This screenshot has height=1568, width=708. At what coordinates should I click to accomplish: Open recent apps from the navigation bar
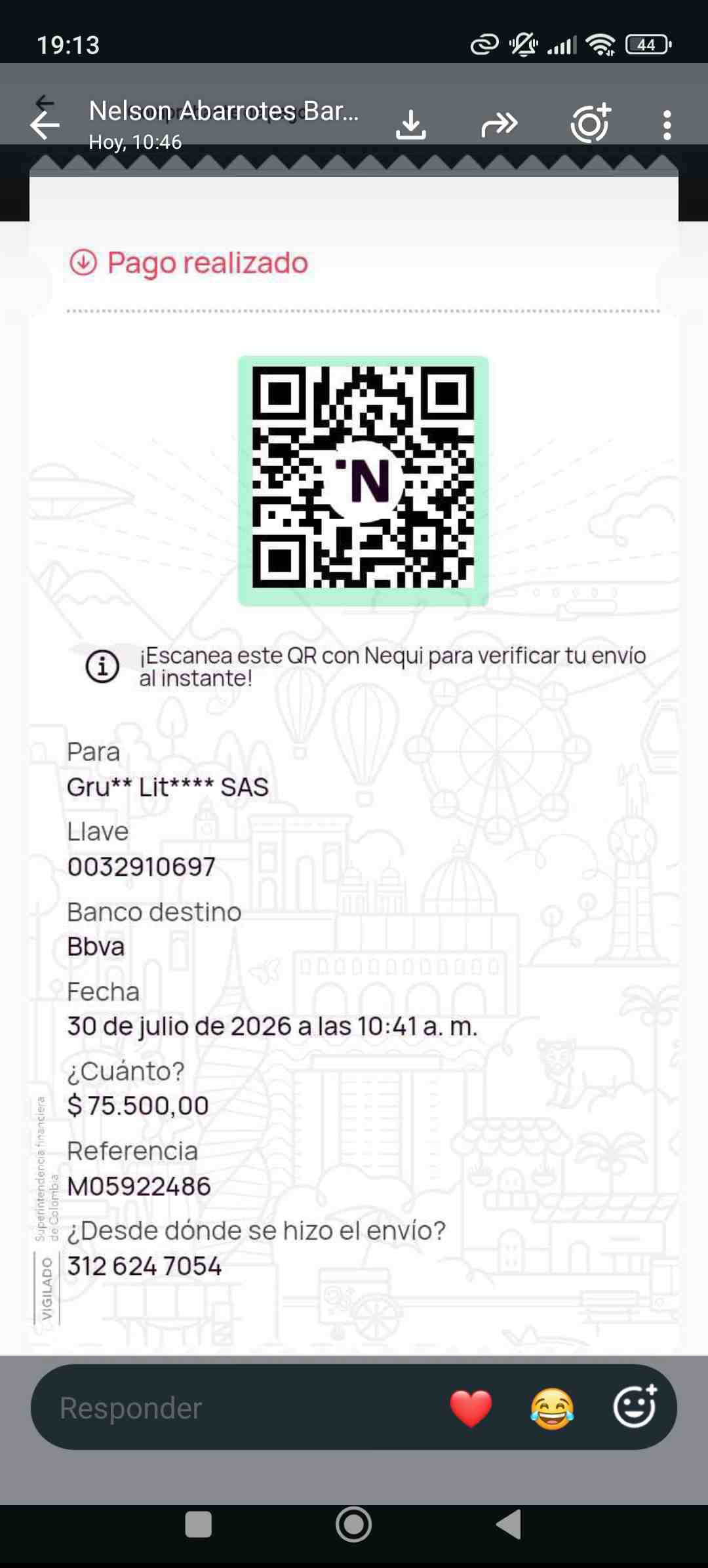(199, 1524)
